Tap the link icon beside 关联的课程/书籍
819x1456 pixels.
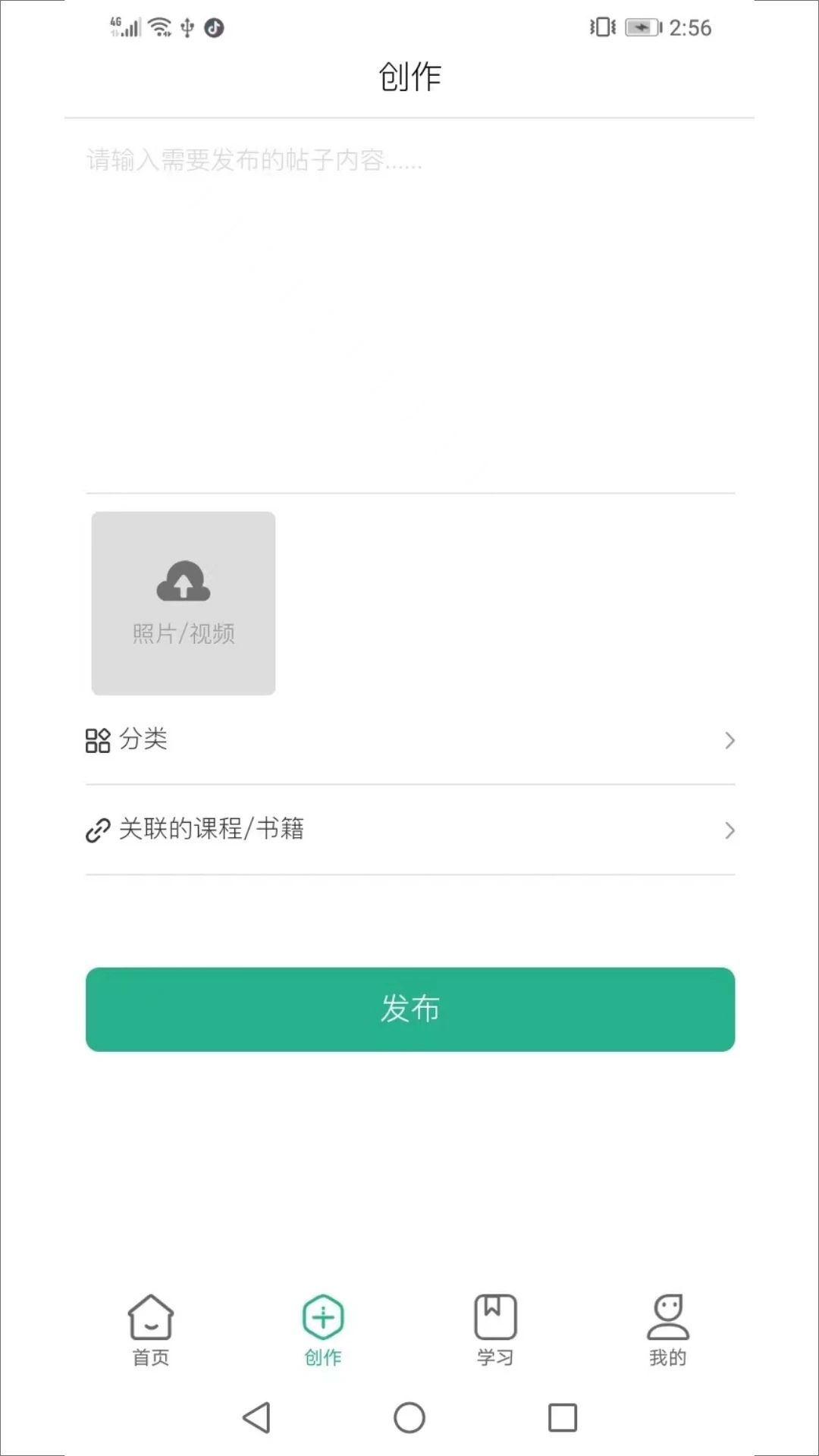coord(97,830)
